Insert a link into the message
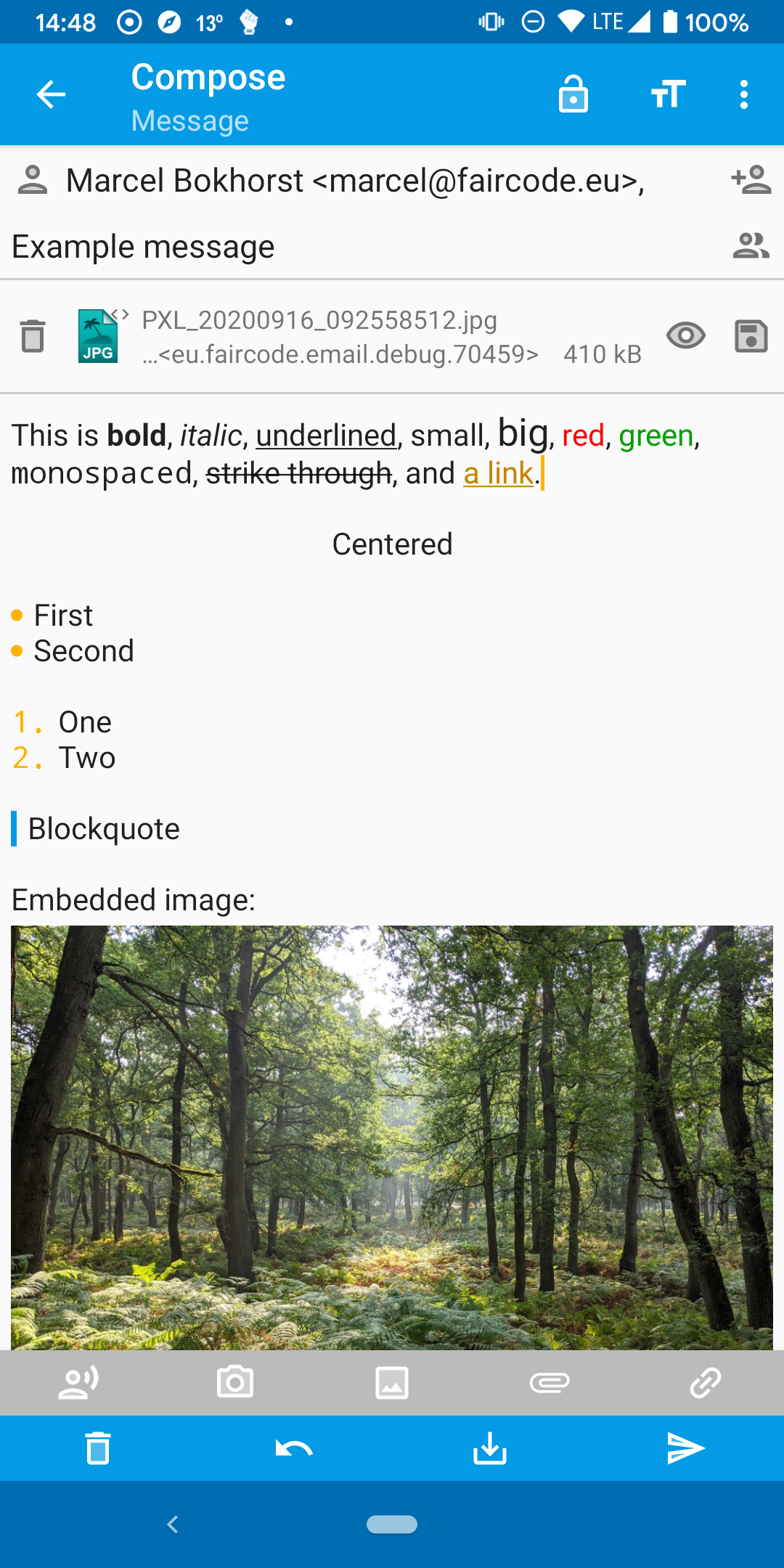This screenshot has height=1568, width=784. point(706,1382)
